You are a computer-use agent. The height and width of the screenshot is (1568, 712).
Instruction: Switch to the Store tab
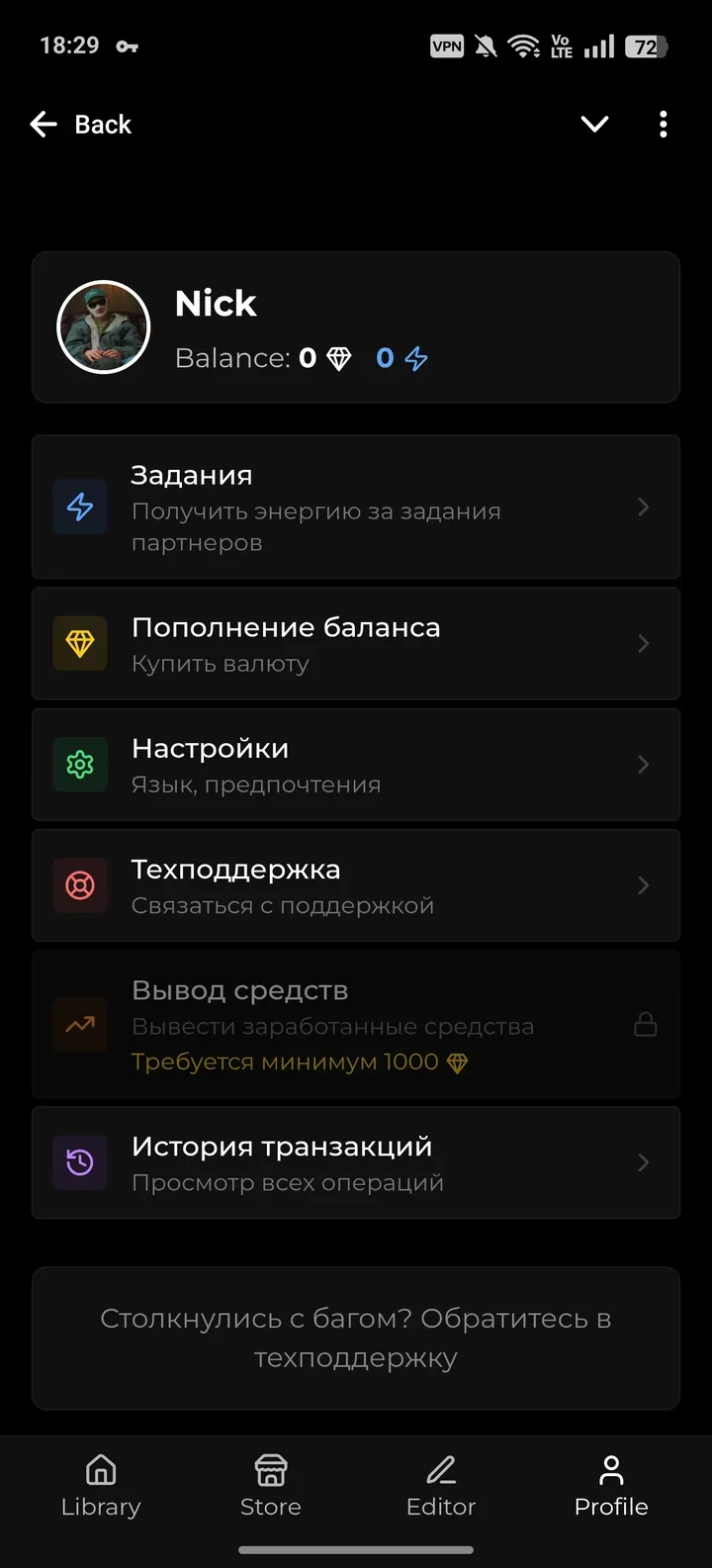click(x=270, y=1484)
